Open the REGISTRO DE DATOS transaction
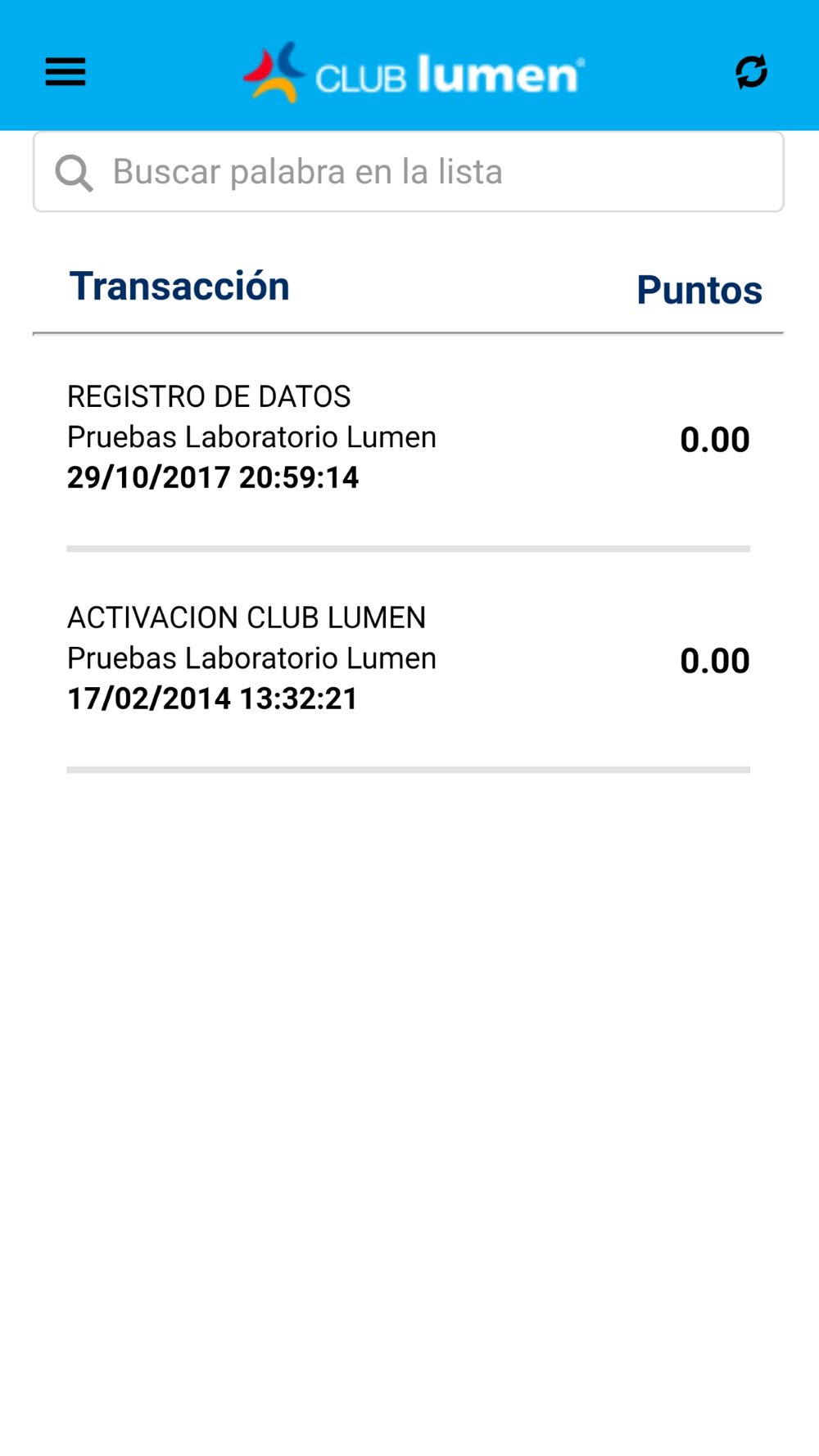This screenshot has height=1456, width=819. (x=409, y=437)
